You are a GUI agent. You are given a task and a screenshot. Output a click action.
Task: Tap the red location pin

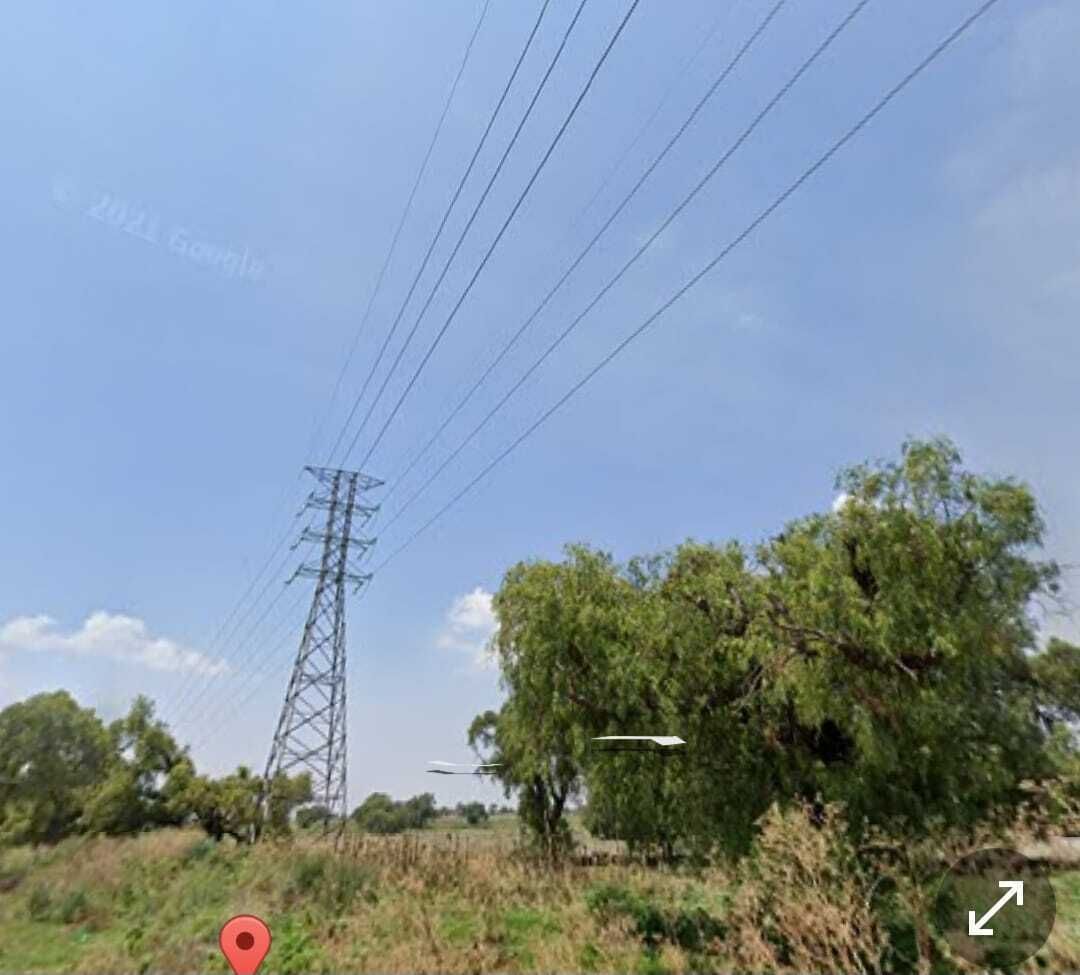[x=245, y=941]
